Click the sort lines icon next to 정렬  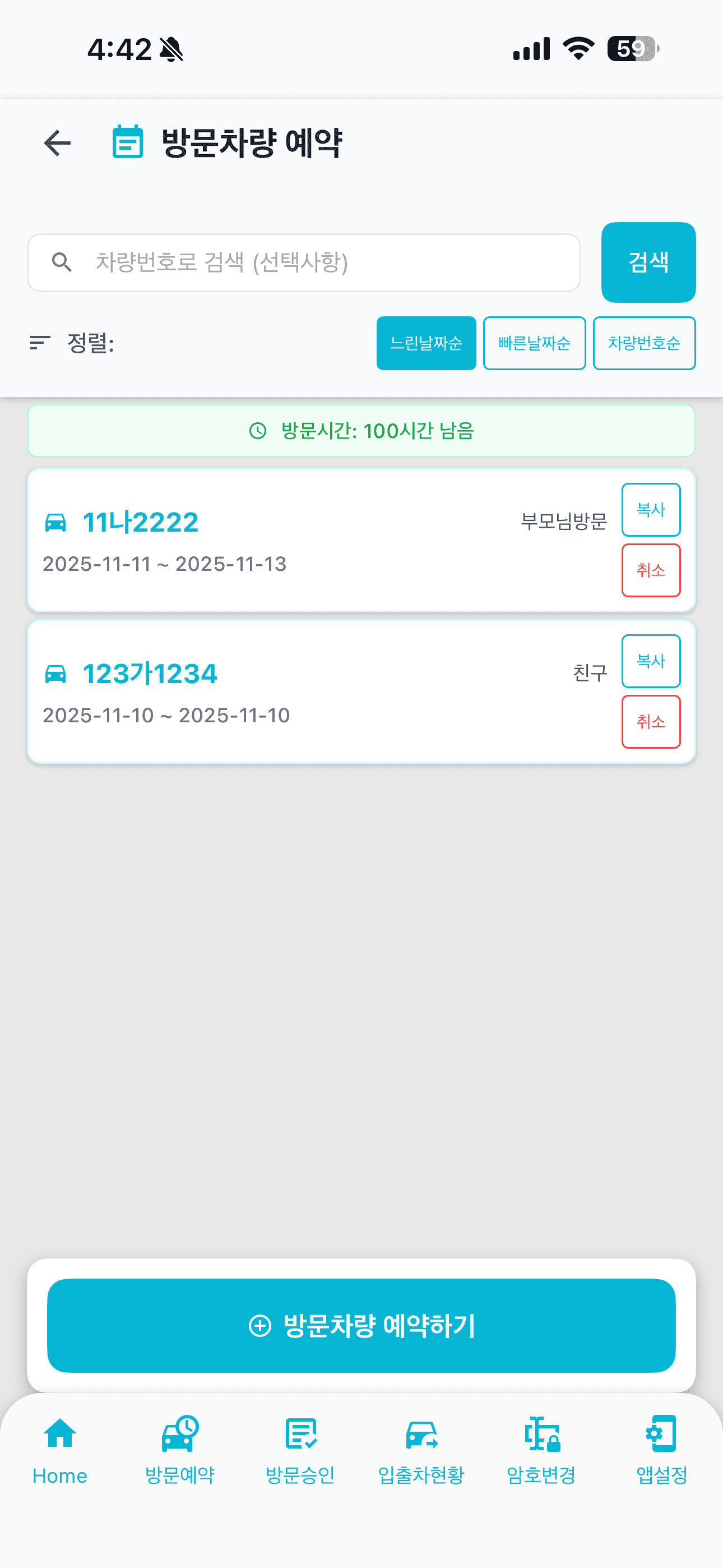coord(39,343)
